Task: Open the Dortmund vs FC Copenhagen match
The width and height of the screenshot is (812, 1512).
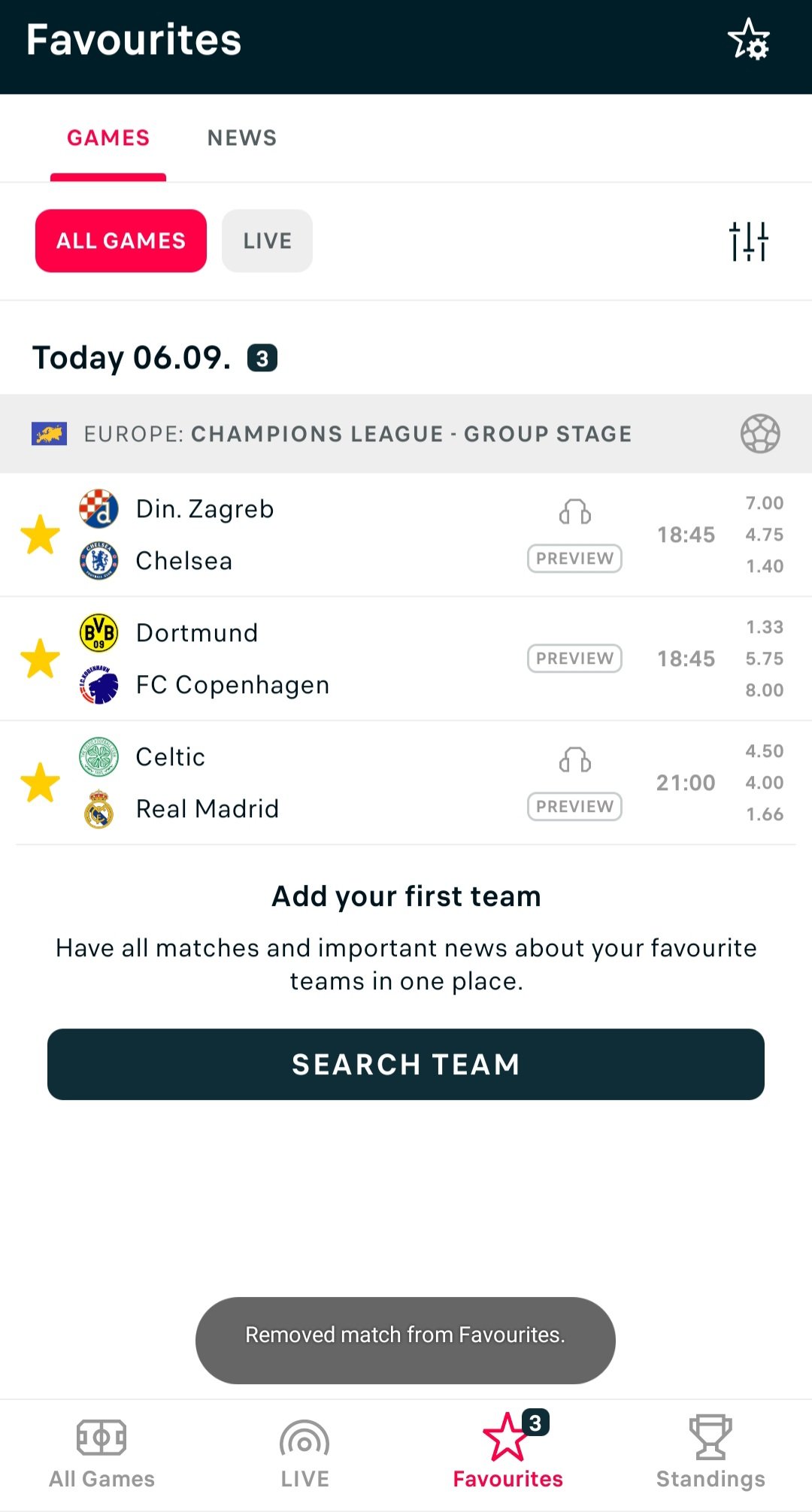Action: (301, 659)
